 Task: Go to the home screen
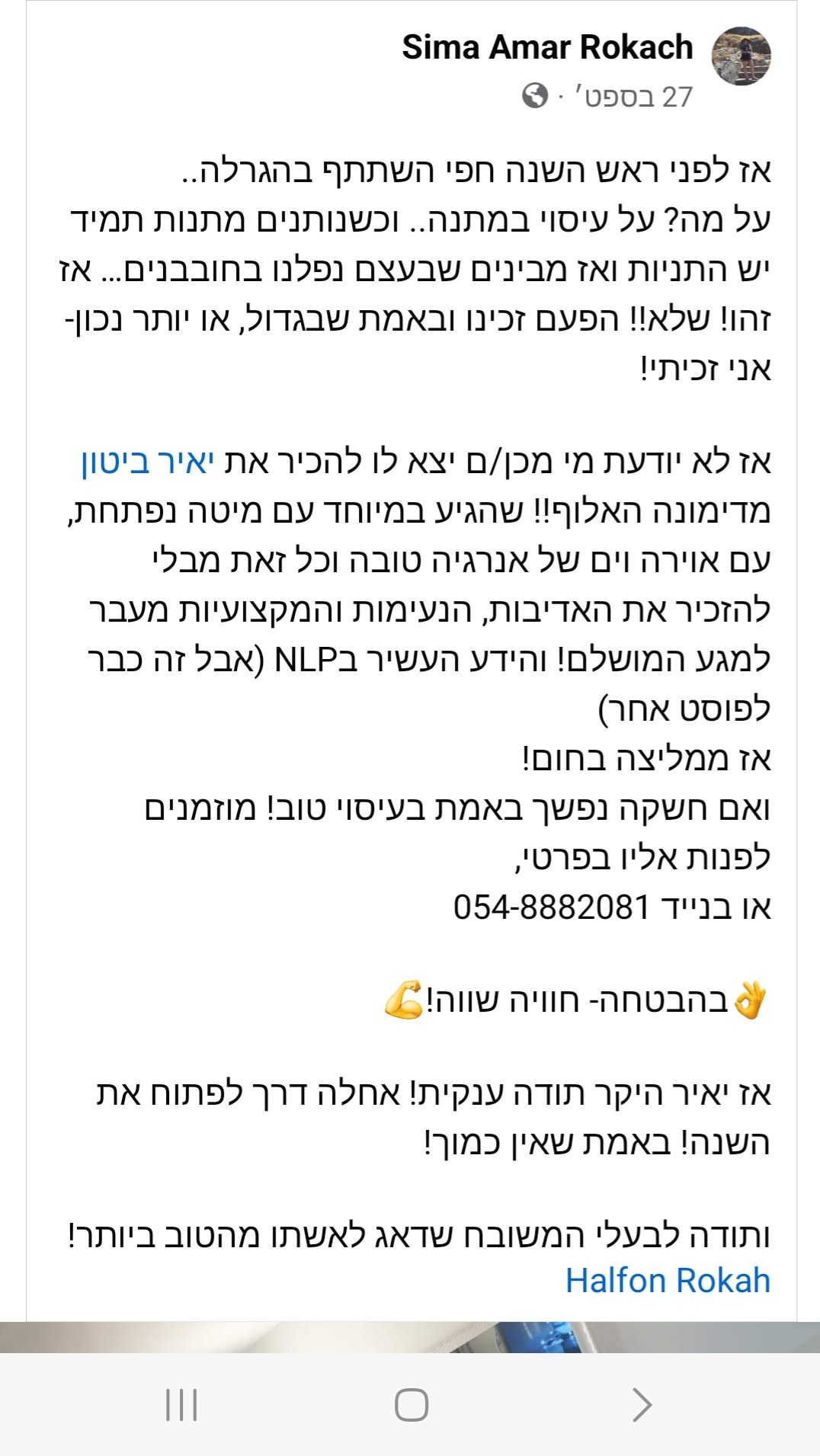pos(411,1404)
